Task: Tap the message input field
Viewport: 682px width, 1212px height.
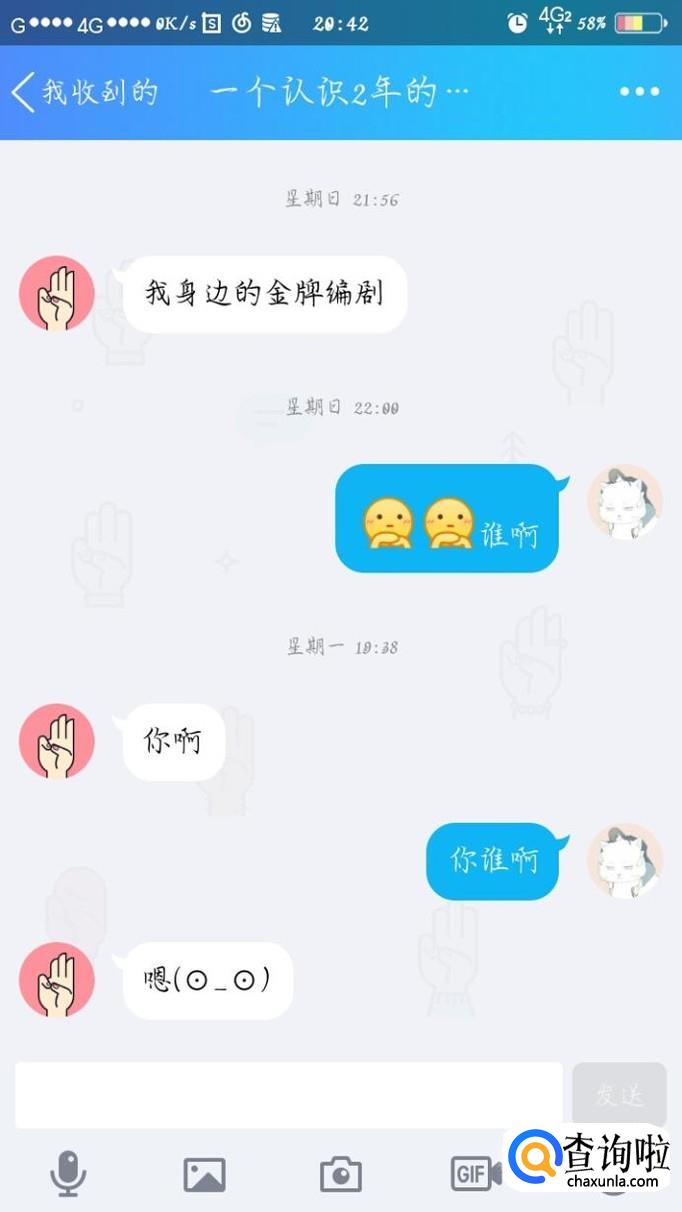Action: pyautogui.click(x=288, y=1095)
